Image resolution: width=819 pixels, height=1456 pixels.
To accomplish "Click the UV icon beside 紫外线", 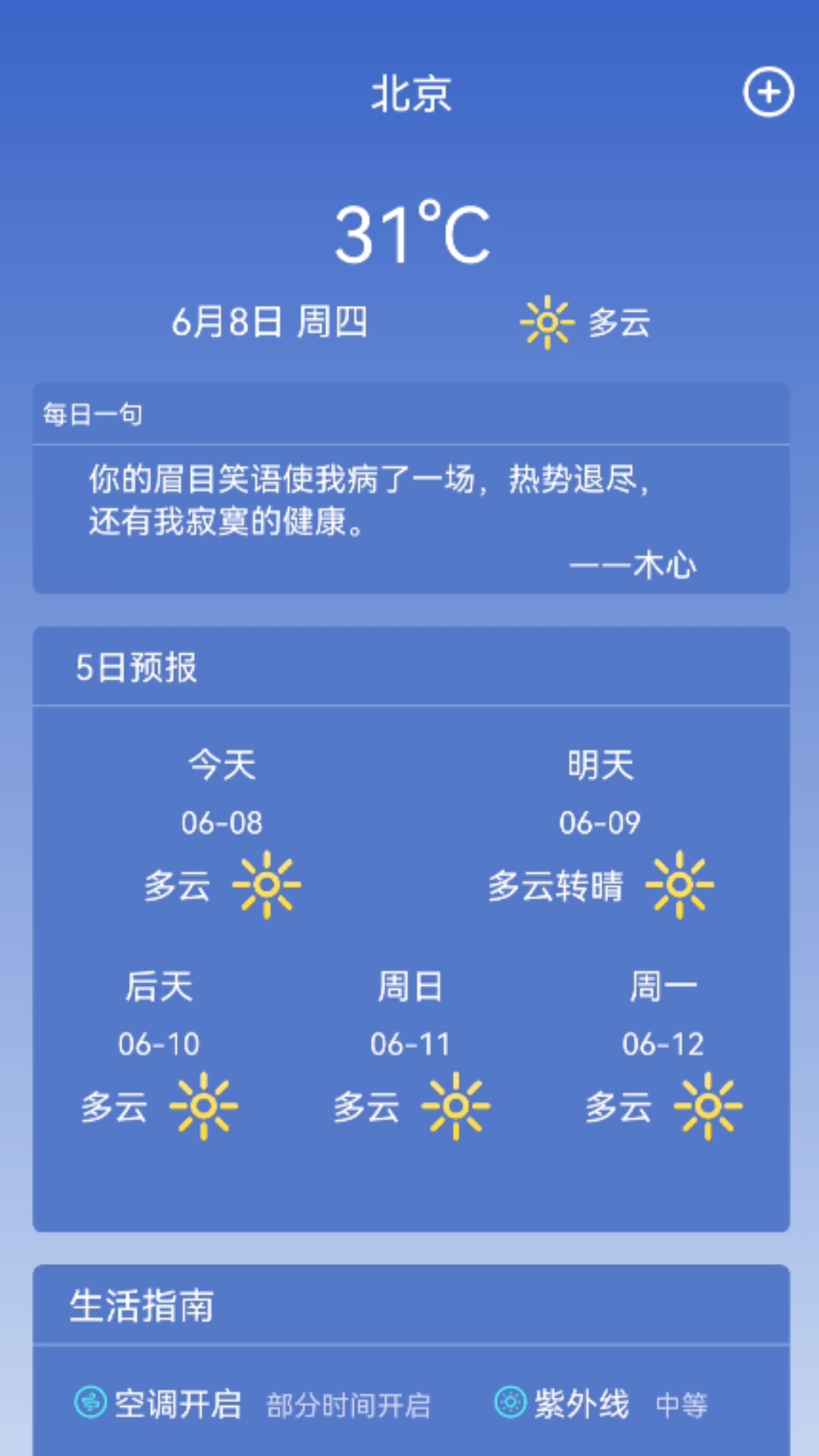I will 510,1404.
